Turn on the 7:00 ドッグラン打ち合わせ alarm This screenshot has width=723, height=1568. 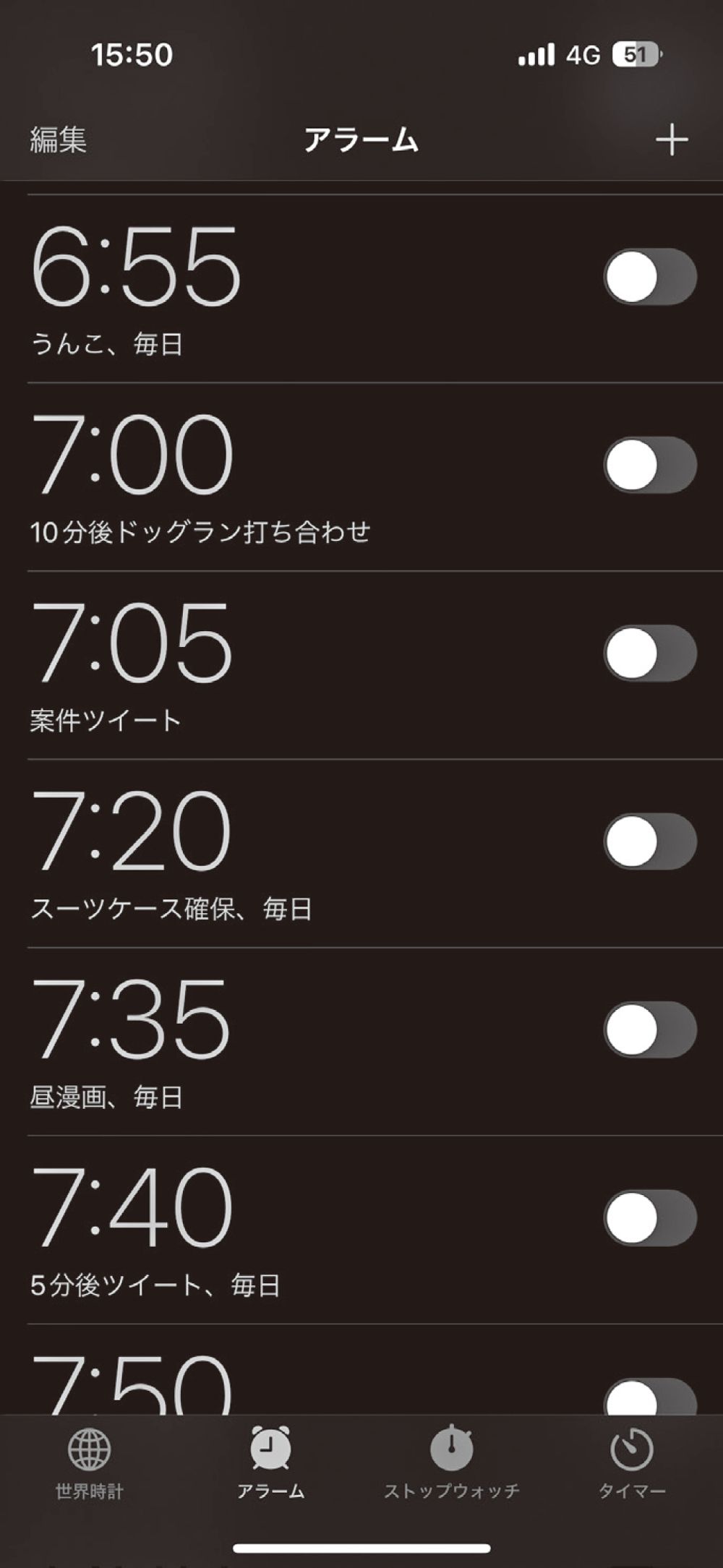[x=649, y=465]
